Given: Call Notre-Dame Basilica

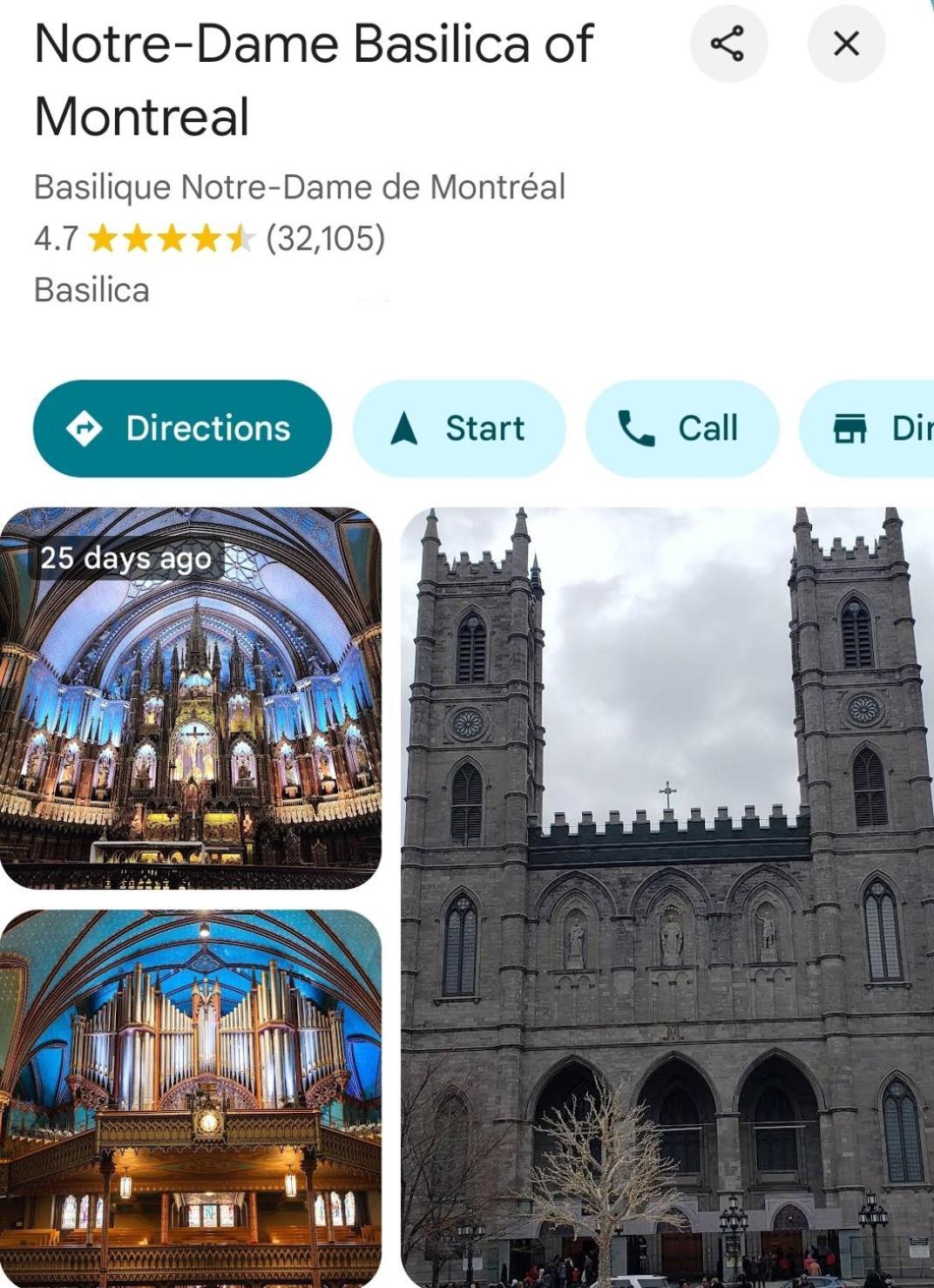Looking at the screenshot, I should click(681, 429).
